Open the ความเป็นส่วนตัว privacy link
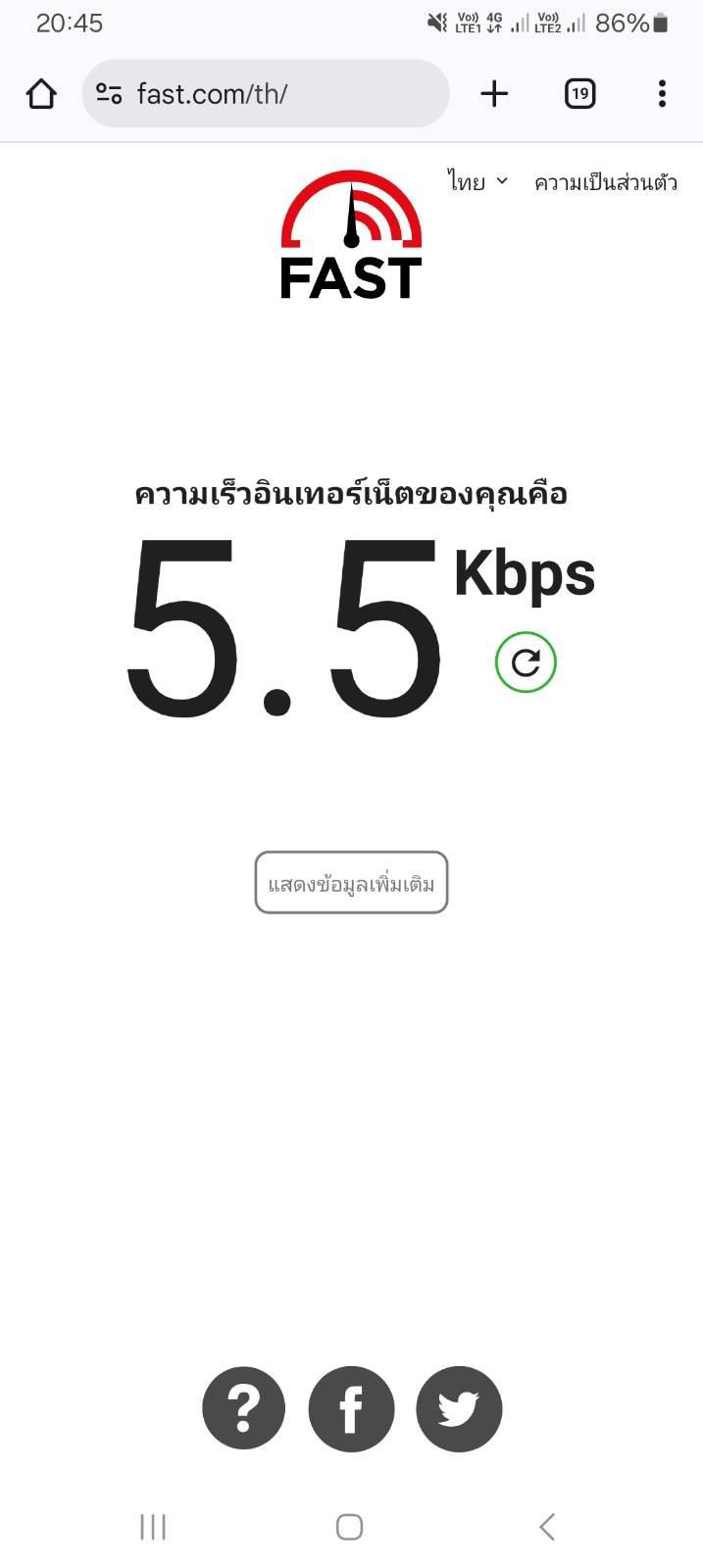 click(606, 182)
